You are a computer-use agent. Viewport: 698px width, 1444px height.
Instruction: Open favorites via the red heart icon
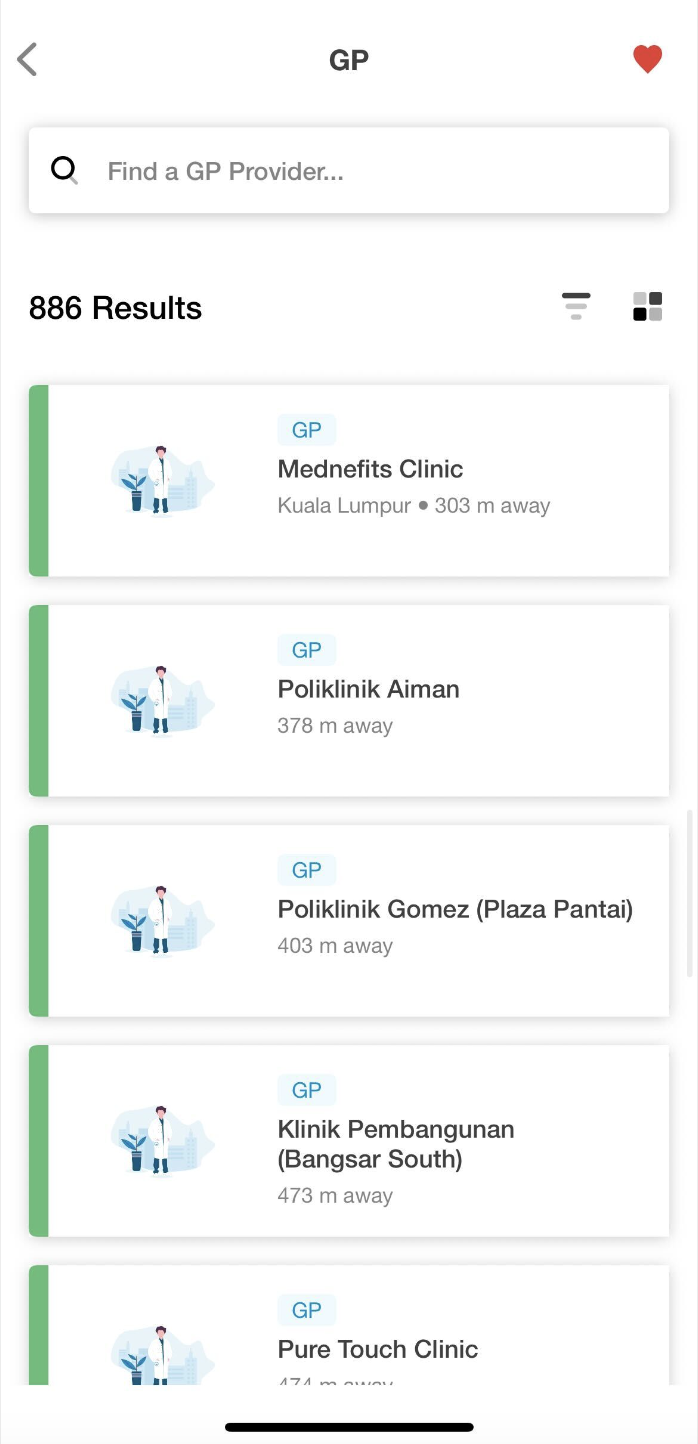[x=648, y=60]
